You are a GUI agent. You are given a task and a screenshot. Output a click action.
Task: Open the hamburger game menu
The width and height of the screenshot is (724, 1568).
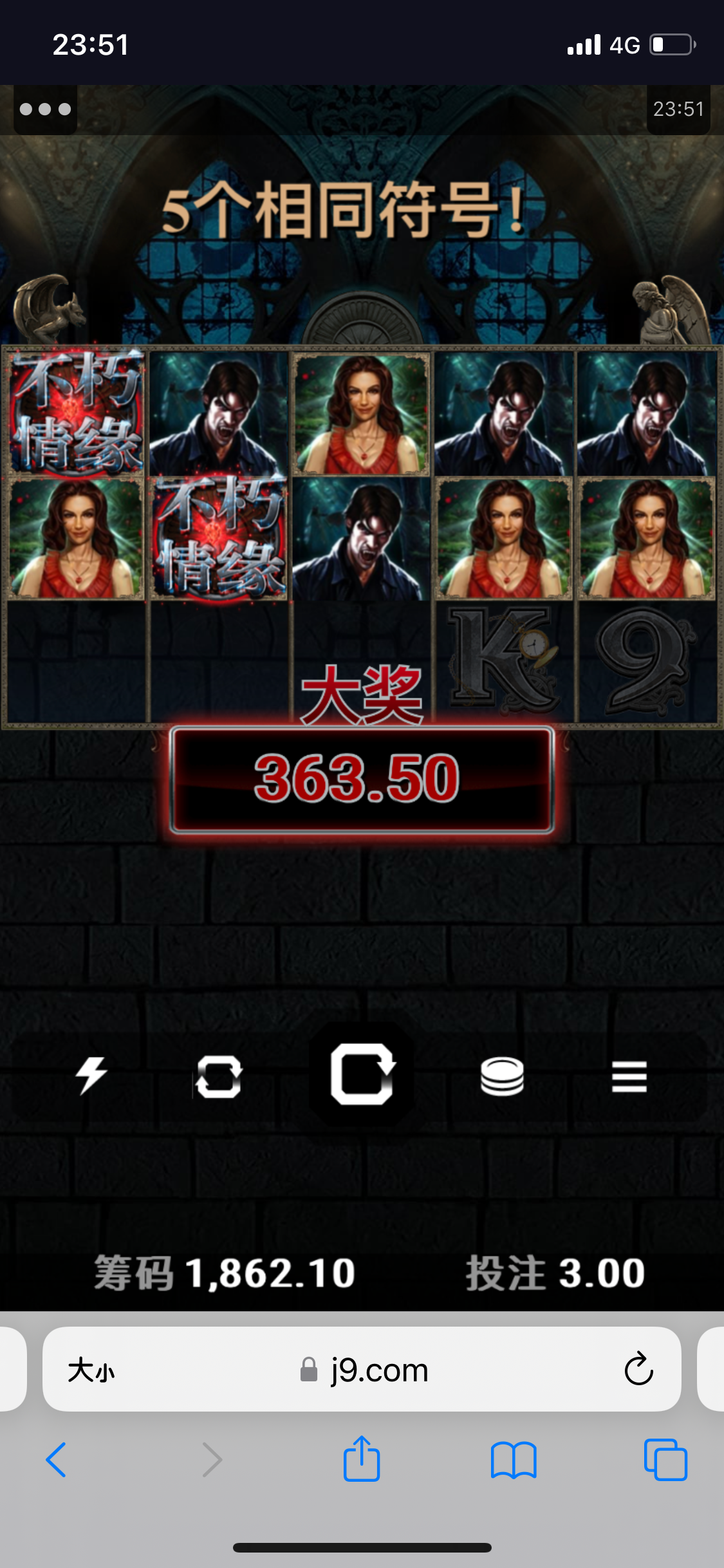click(629, 1076)
